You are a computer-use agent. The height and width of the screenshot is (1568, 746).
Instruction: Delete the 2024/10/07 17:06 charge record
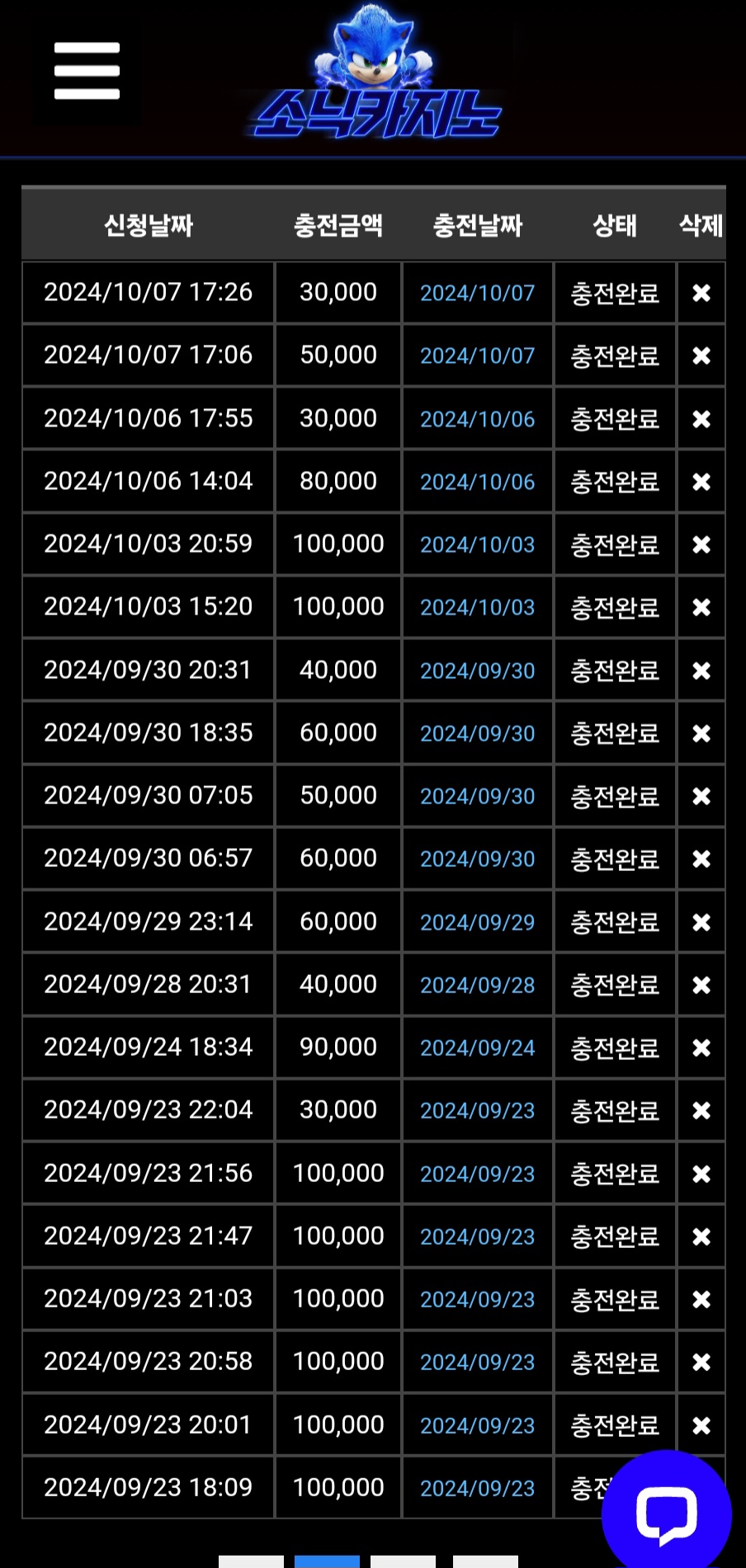click(x=701, y=356)
